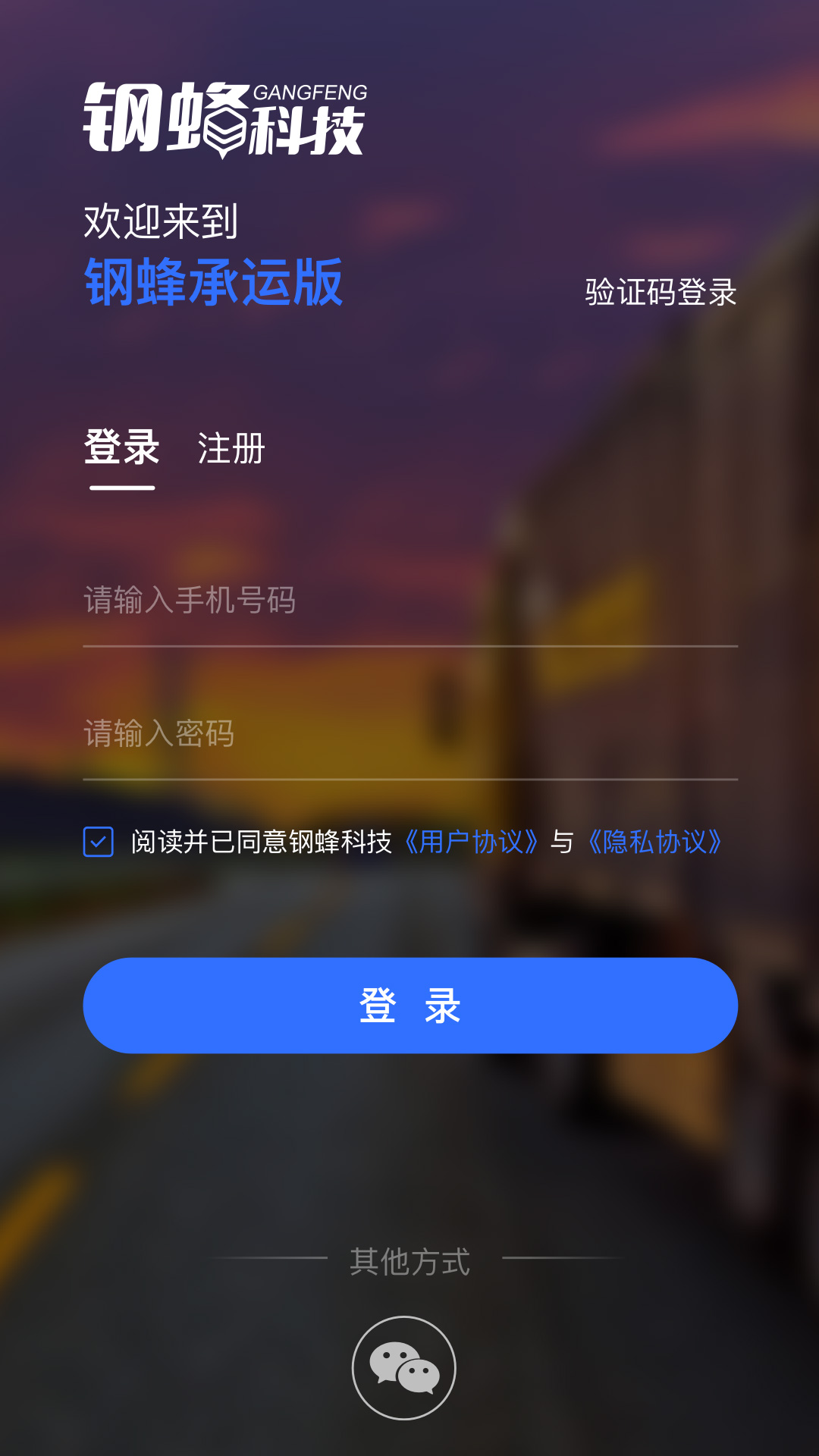The width and height of the screenshot is (819, 1456).
Task: Tap the blue 登录 button
Action: click(x=409, y=1006)
